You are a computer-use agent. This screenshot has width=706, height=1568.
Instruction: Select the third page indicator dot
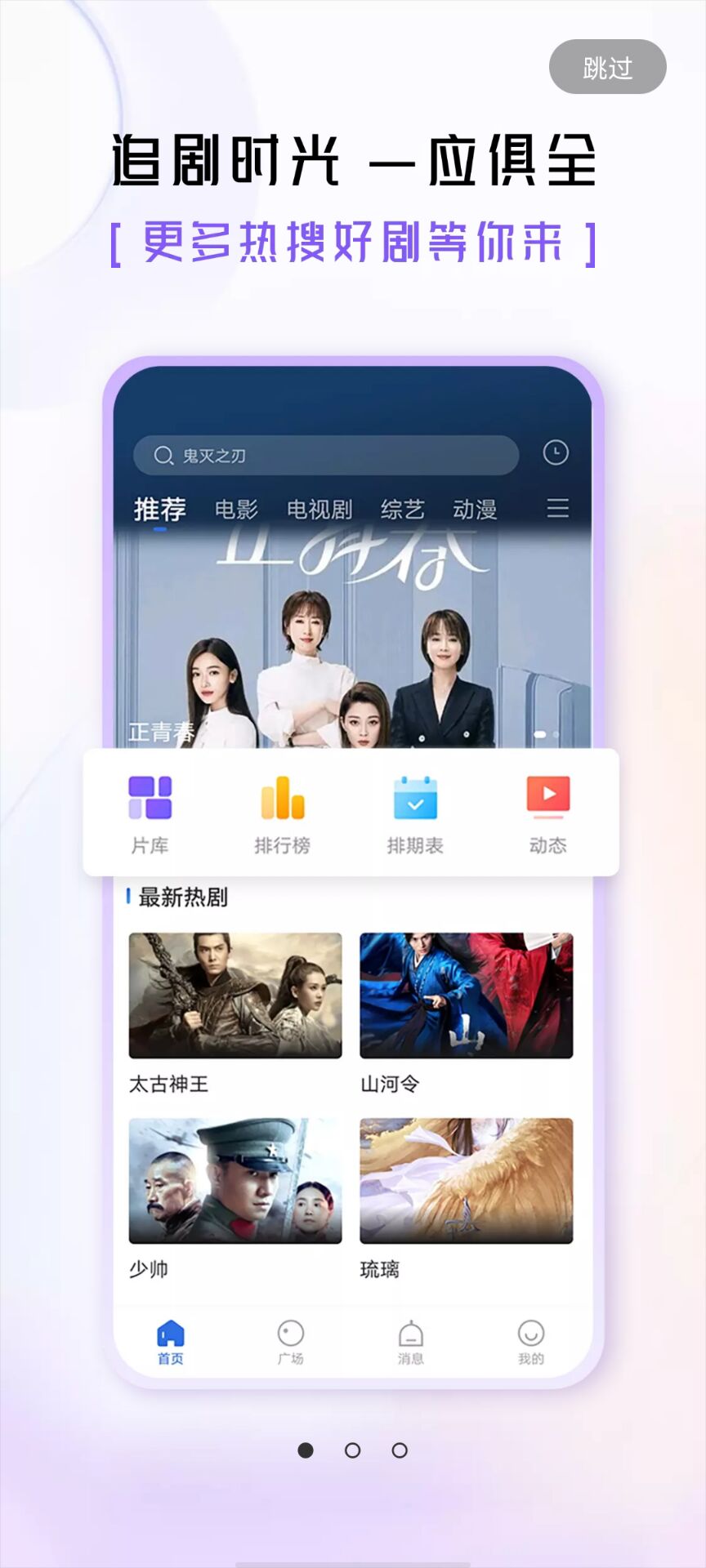point(400,1450)
